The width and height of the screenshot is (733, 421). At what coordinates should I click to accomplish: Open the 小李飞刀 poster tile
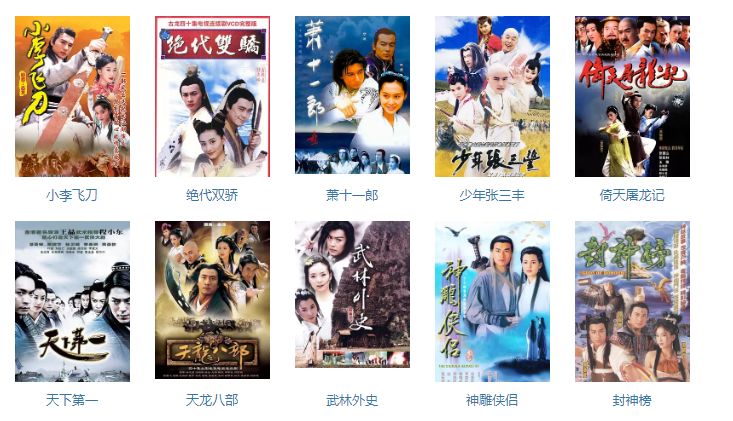coord(72,96)
